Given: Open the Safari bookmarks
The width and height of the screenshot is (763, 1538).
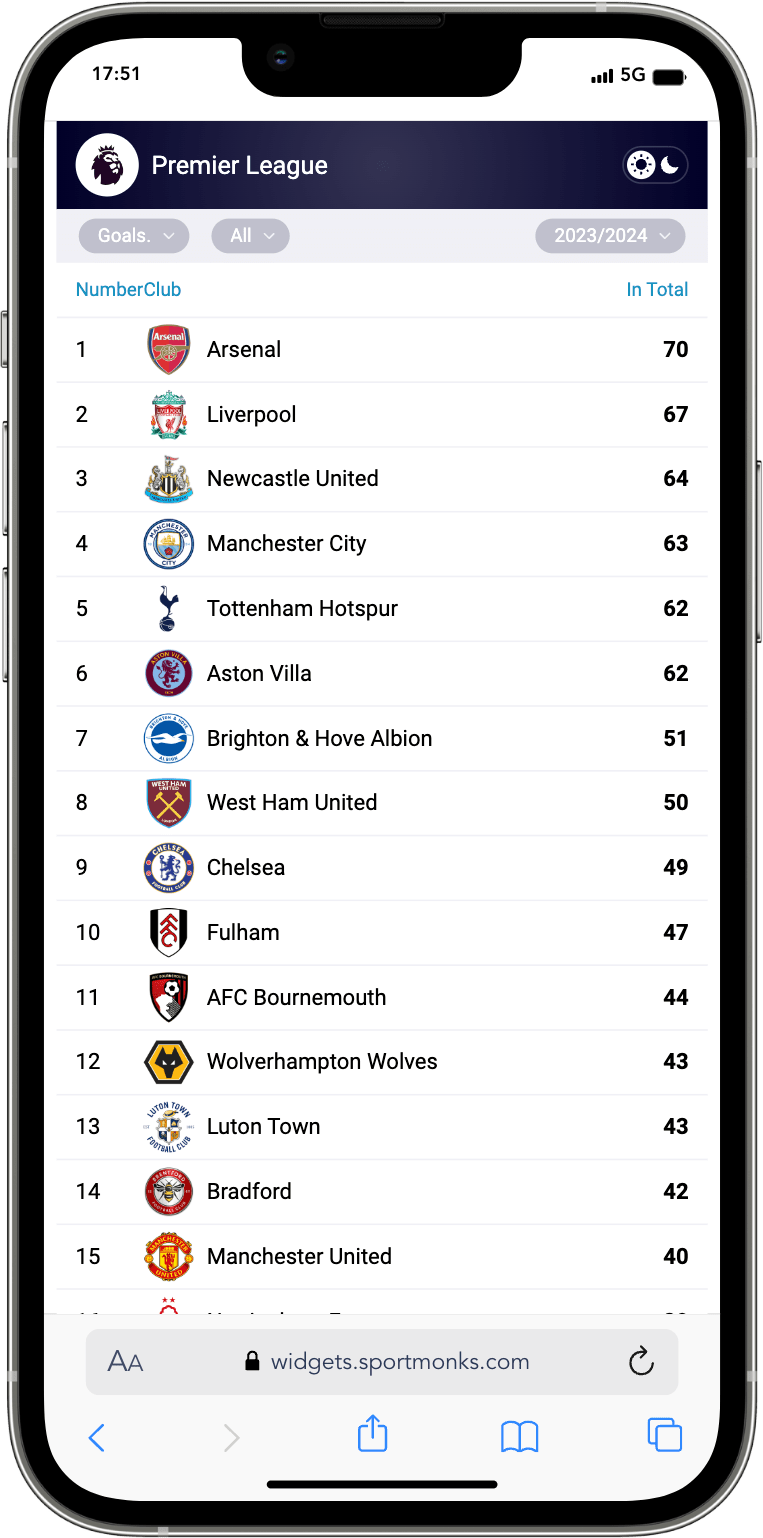Looking at the screenshot, I should 519,1437.
